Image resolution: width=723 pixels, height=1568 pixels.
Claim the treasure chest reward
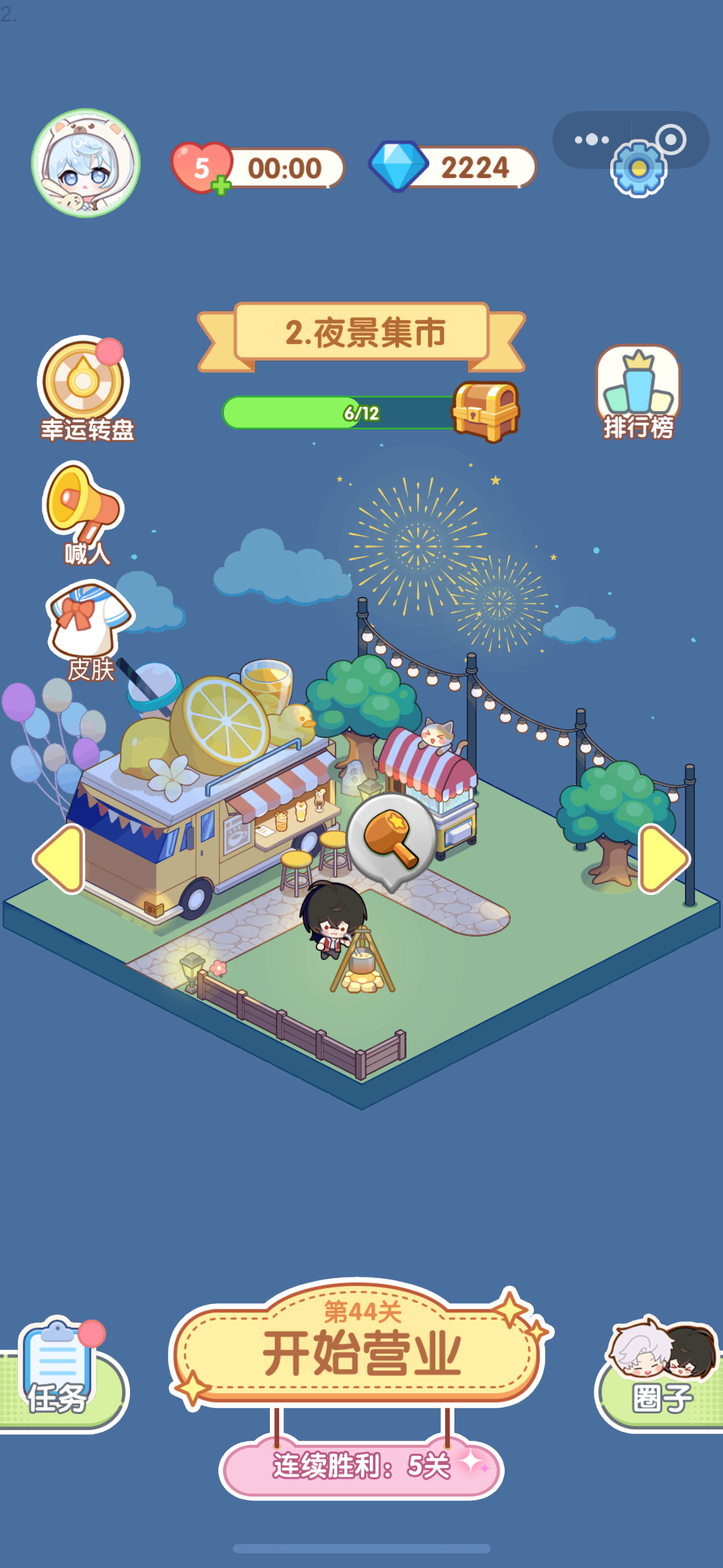pos(486,411)
